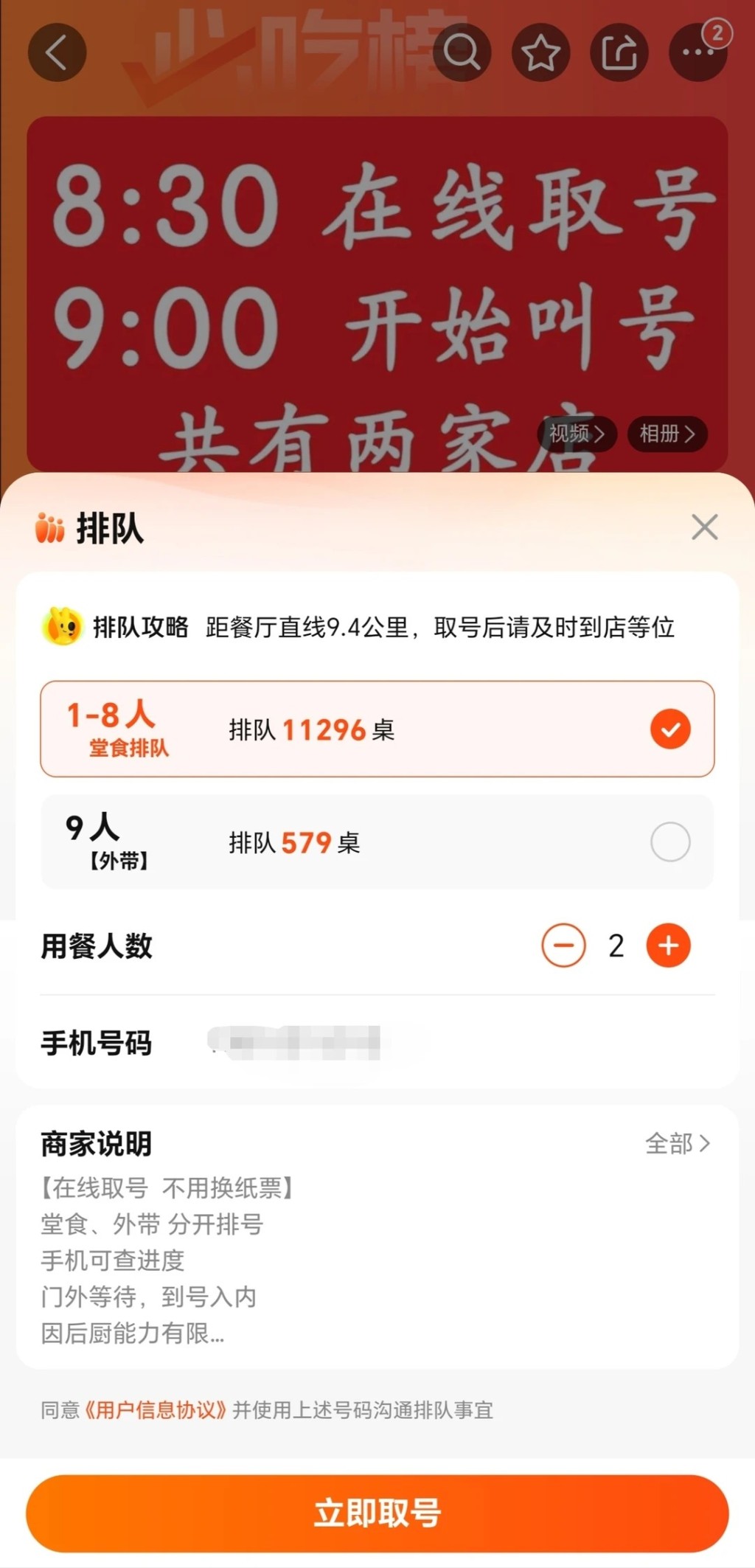
Task: Tap the back arrow at top left
Action: tap(58, 52)
